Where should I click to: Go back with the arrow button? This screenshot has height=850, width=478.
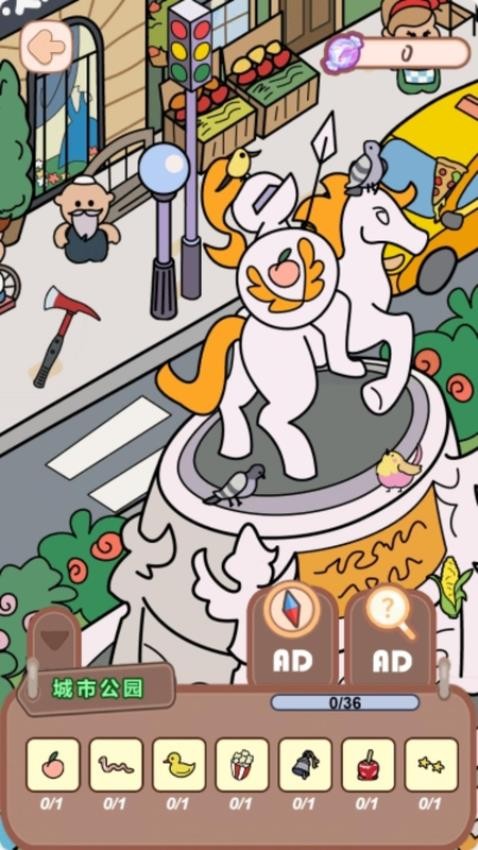46,47
